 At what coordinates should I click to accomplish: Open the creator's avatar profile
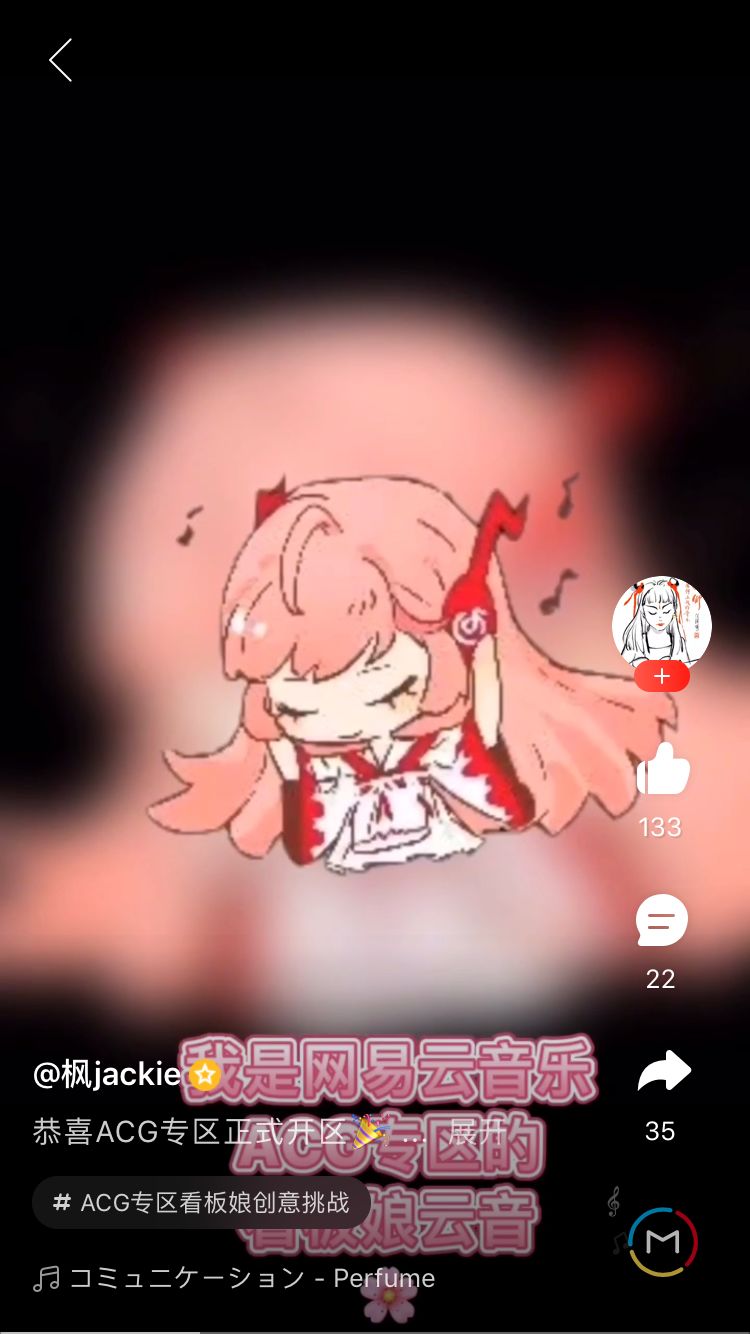pos(661,623)
